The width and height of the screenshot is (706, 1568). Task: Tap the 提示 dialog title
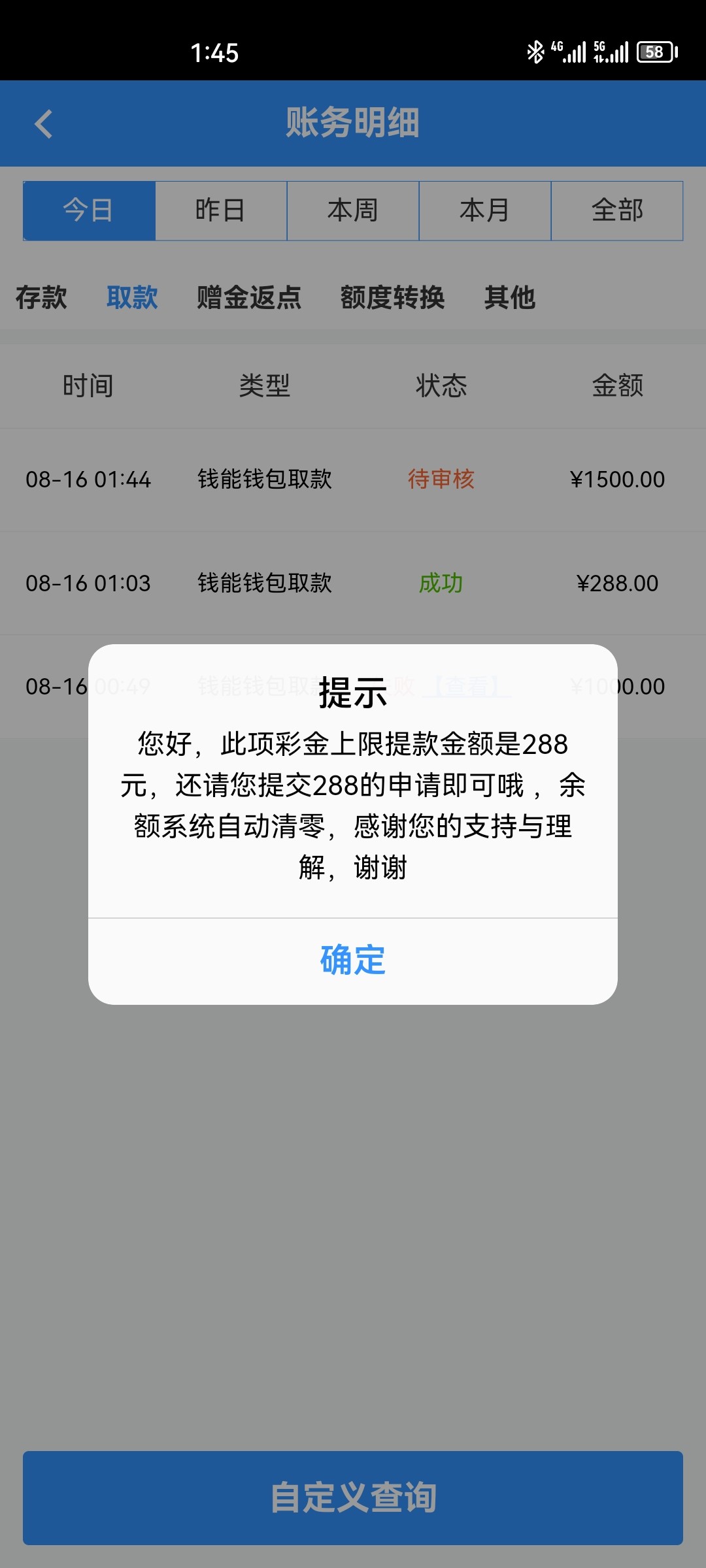click(352, 696)
